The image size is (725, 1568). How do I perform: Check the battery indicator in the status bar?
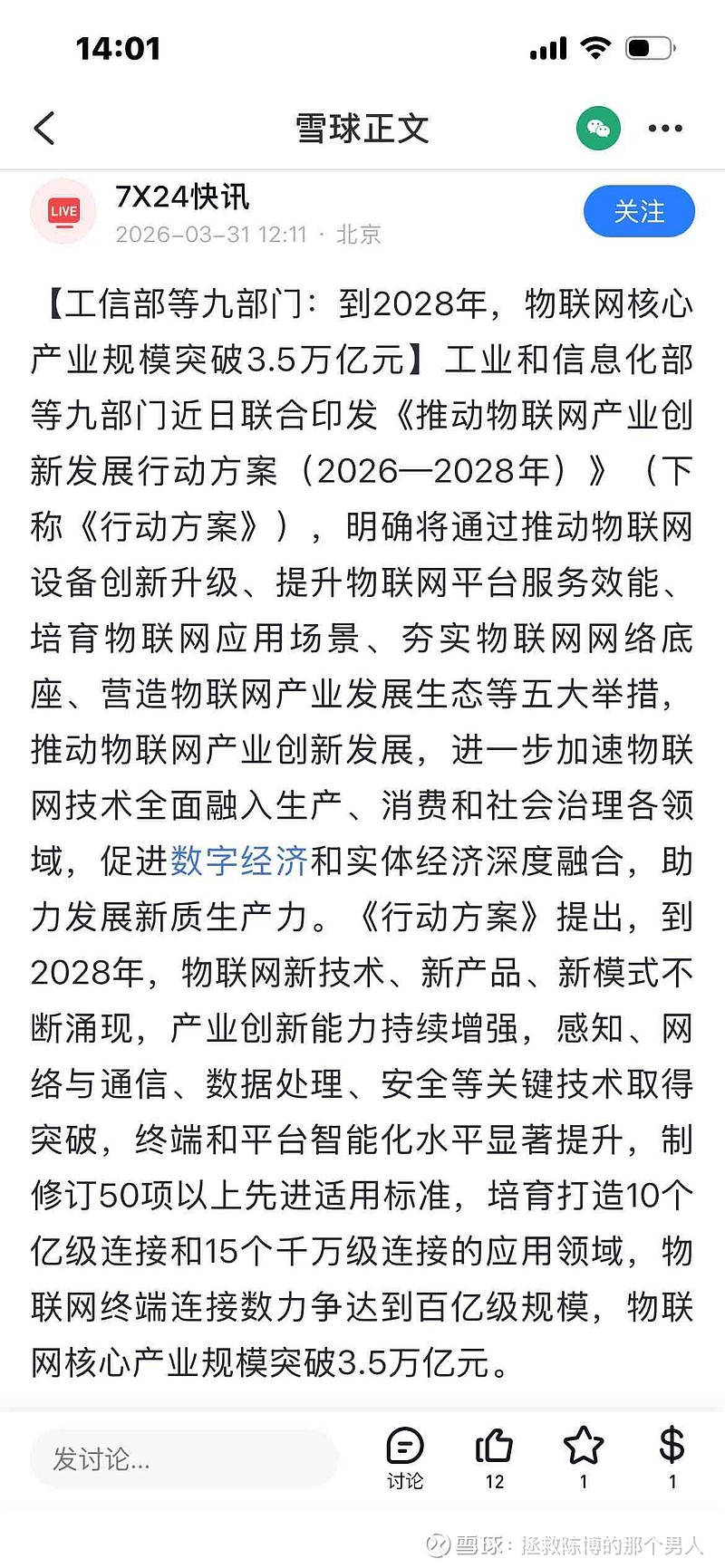(649, 48)
